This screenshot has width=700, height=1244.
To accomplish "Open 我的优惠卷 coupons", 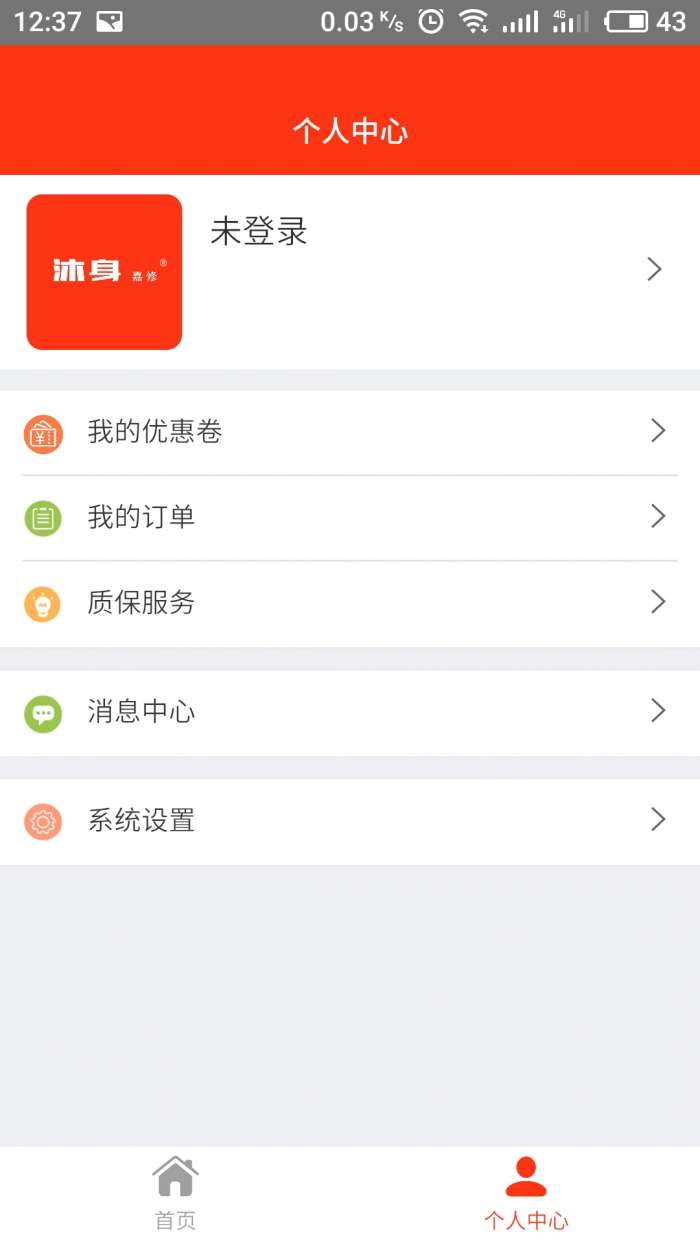I will [350, 432].
